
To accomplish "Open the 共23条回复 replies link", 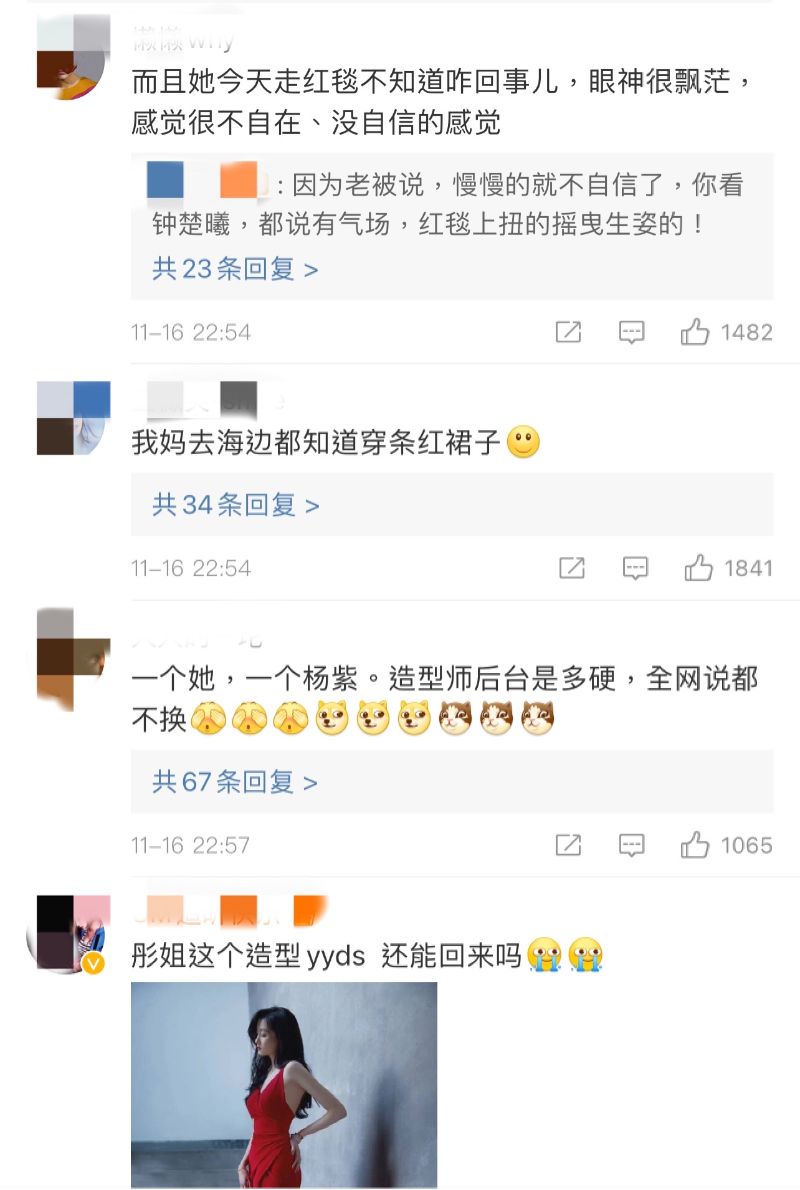I will coord(235,269).
